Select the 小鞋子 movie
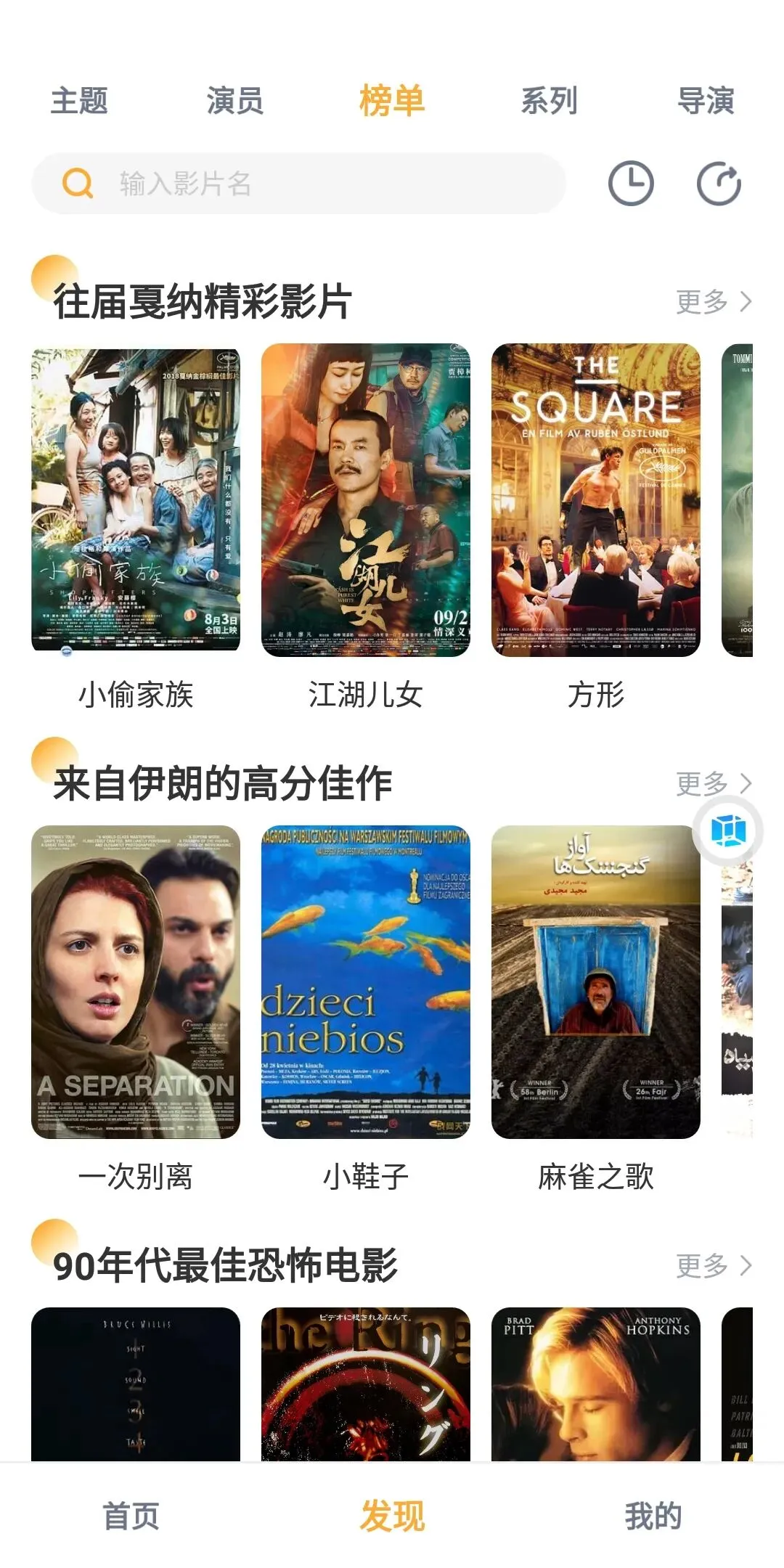 pos(366,982)
